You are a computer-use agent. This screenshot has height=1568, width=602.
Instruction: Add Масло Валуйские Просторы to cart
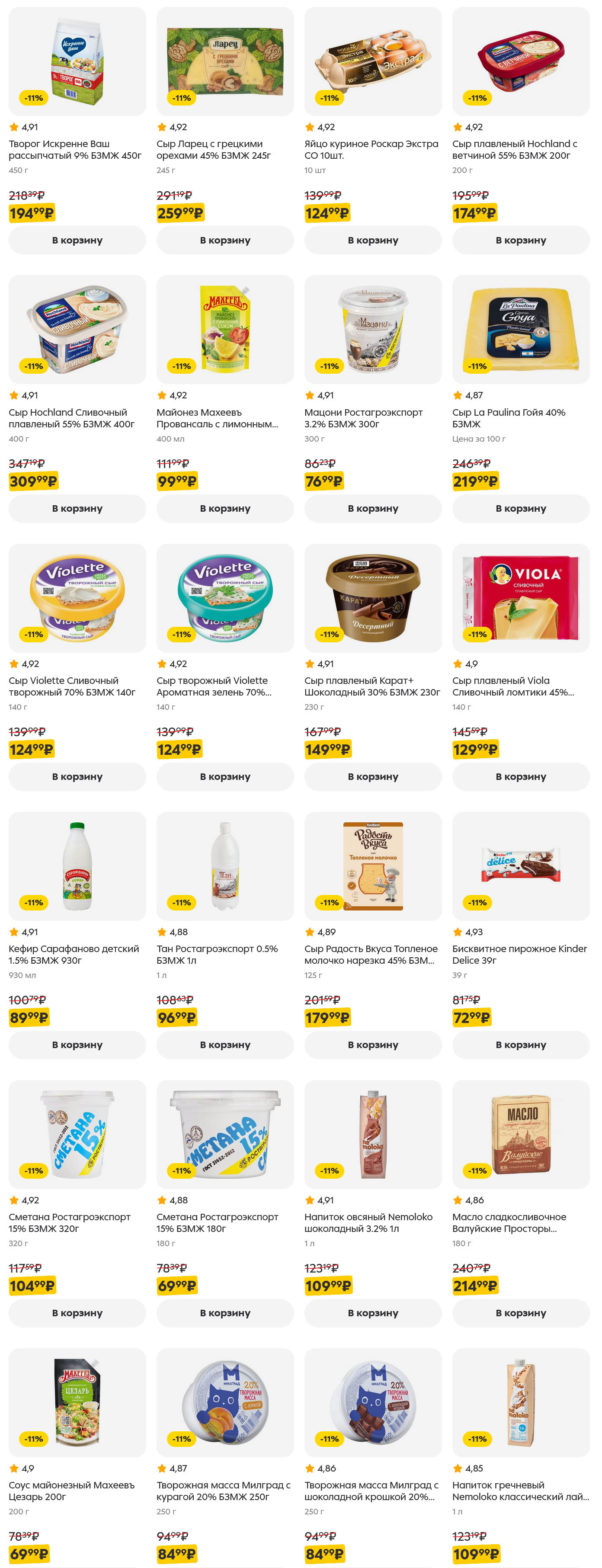pos(520,1313)
